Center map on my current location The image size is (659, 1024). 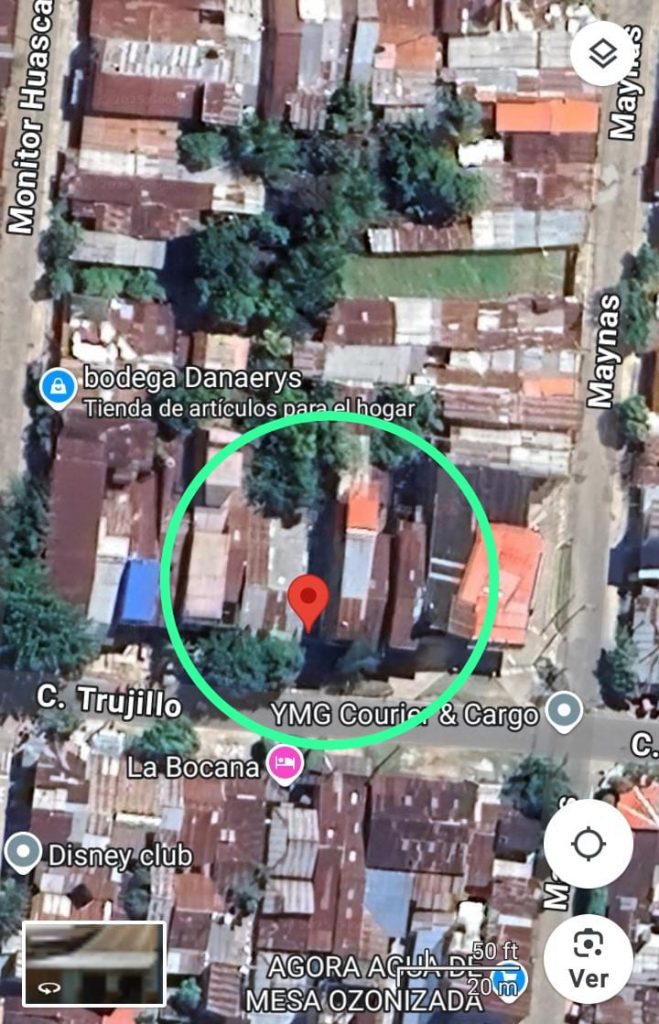click(588, 844)
